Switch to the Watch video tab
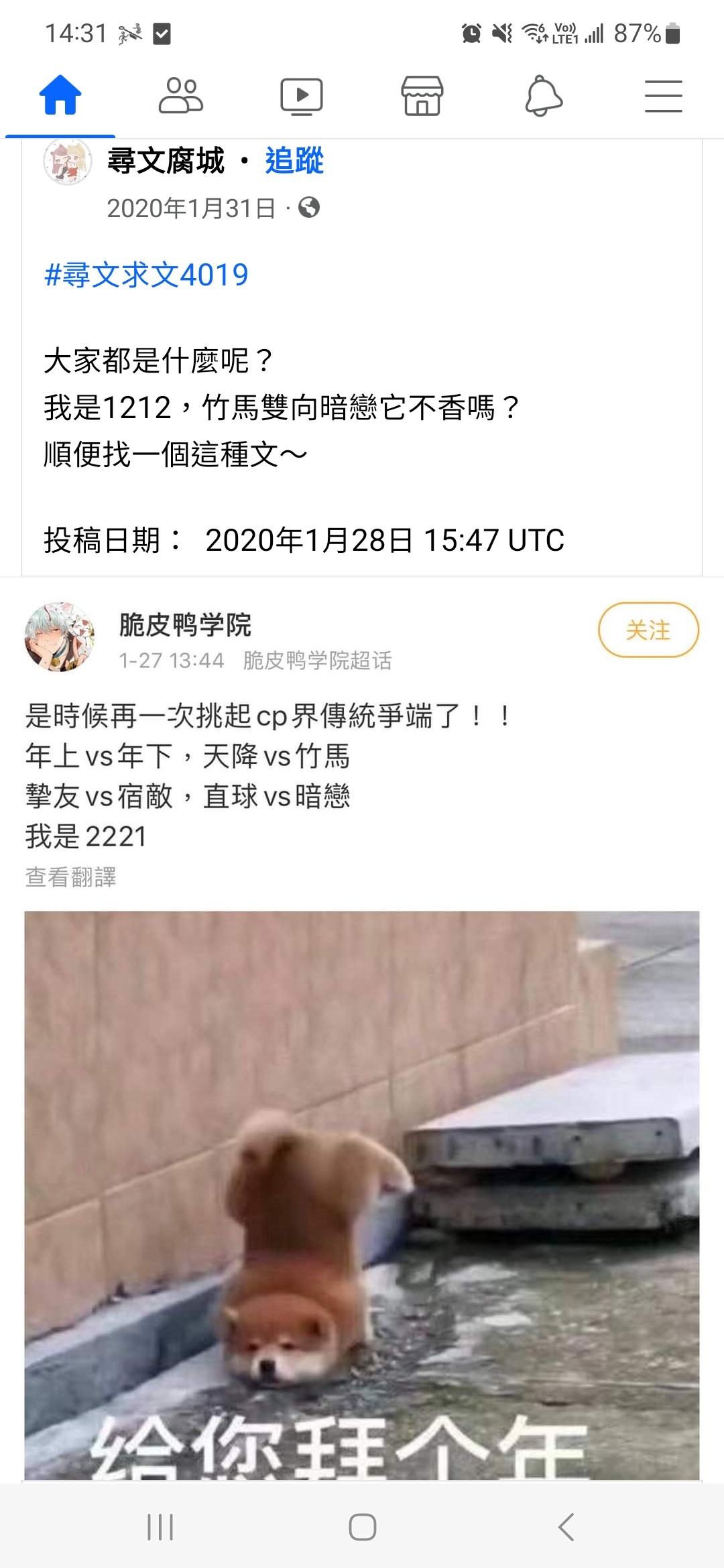 click(x=302, y=96)
